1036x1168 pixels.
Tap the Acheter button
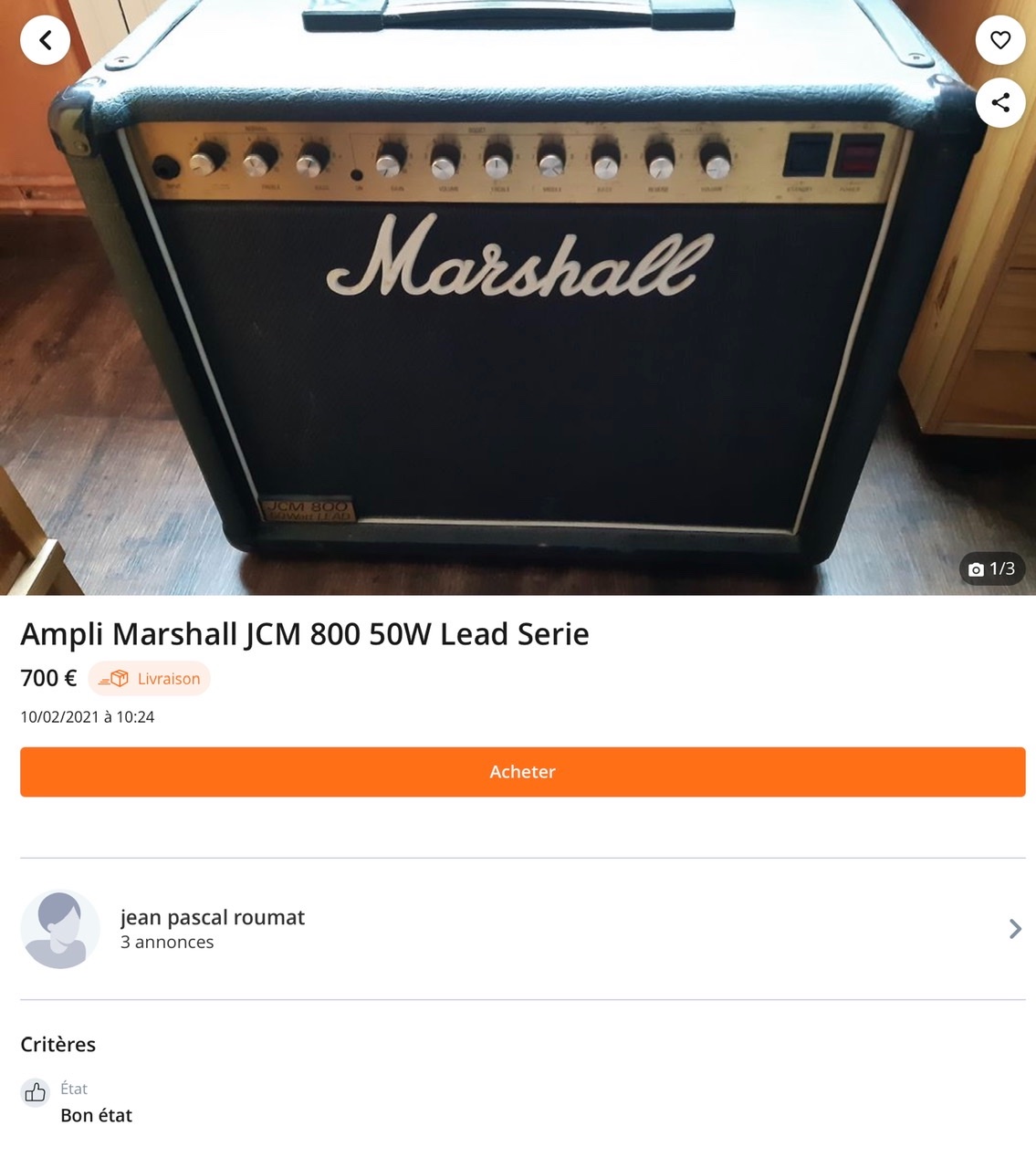tap(522, 772)
